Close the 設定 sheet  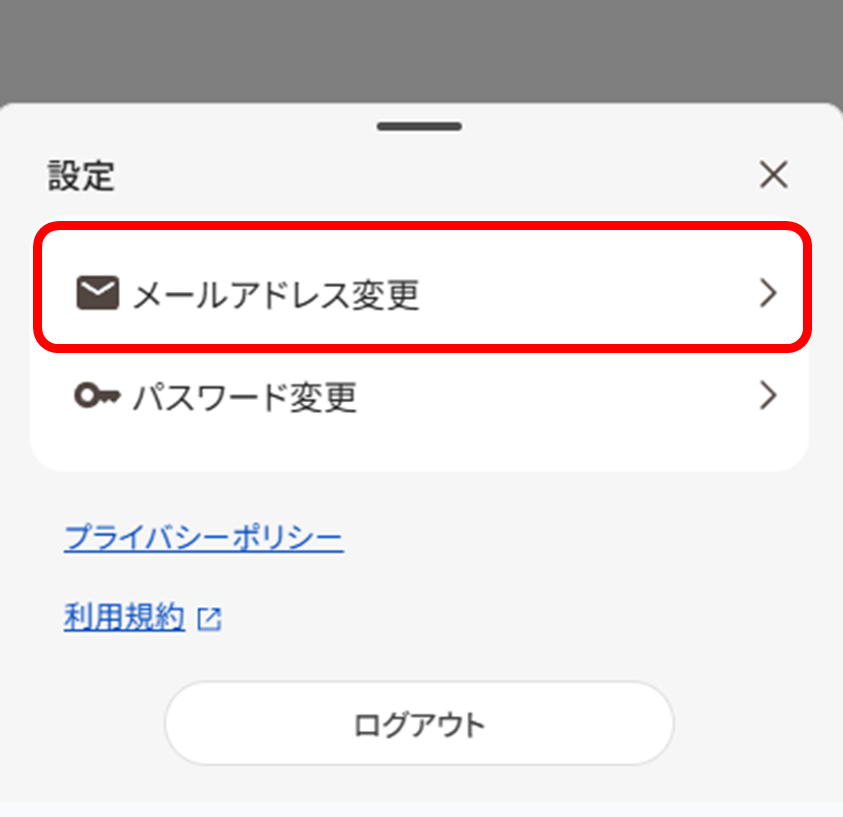[x=773, y=176]
